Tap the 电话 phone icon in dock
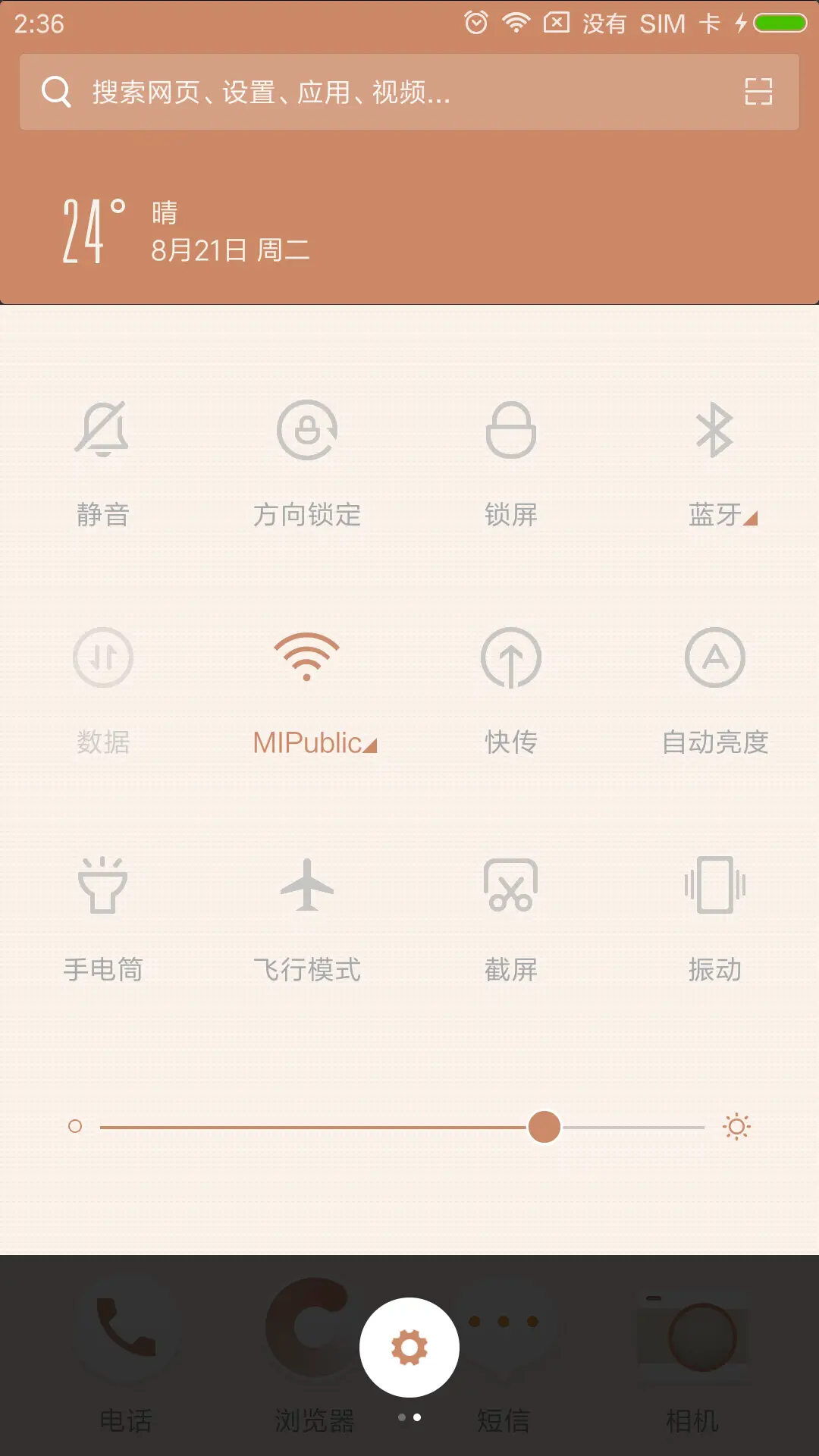The width and height of the screenshot is (819, 1456). [124, 1350]
